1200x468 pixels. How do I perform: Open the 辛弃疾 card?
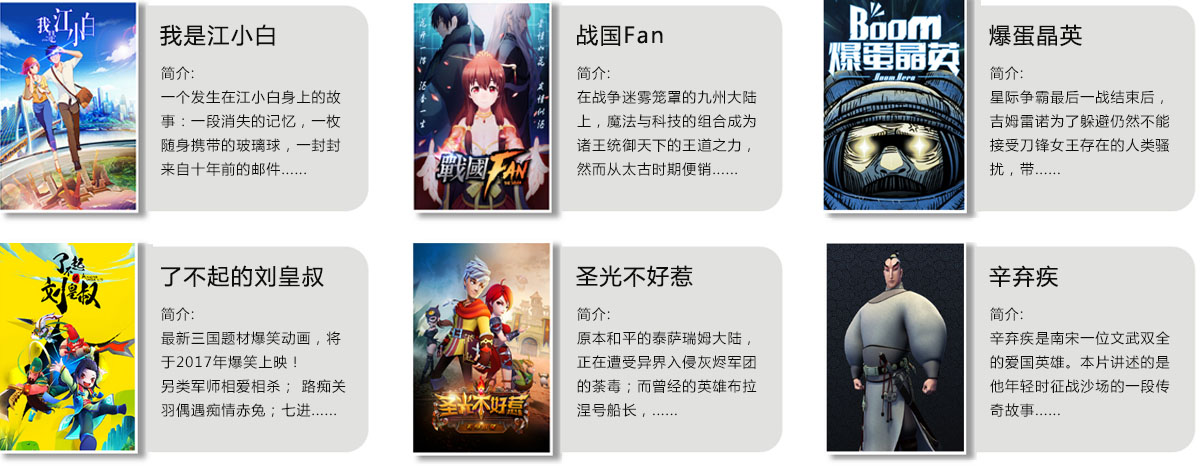[1023, 277]
